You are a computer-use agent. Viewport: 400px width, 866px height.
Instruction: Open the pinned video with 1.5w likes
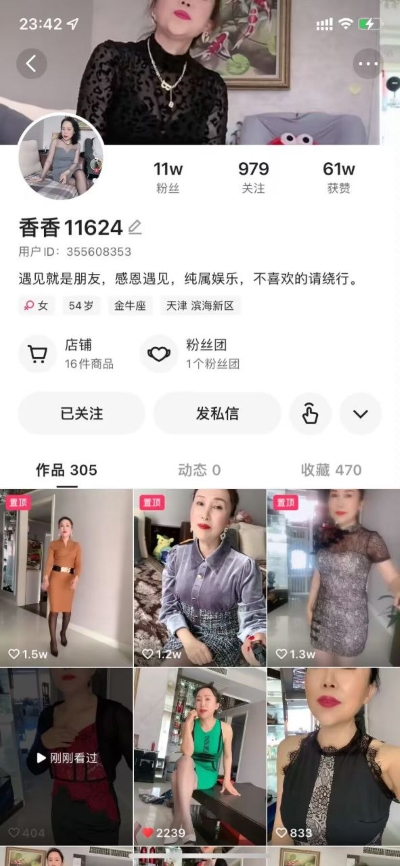click(x=66, y=578)
